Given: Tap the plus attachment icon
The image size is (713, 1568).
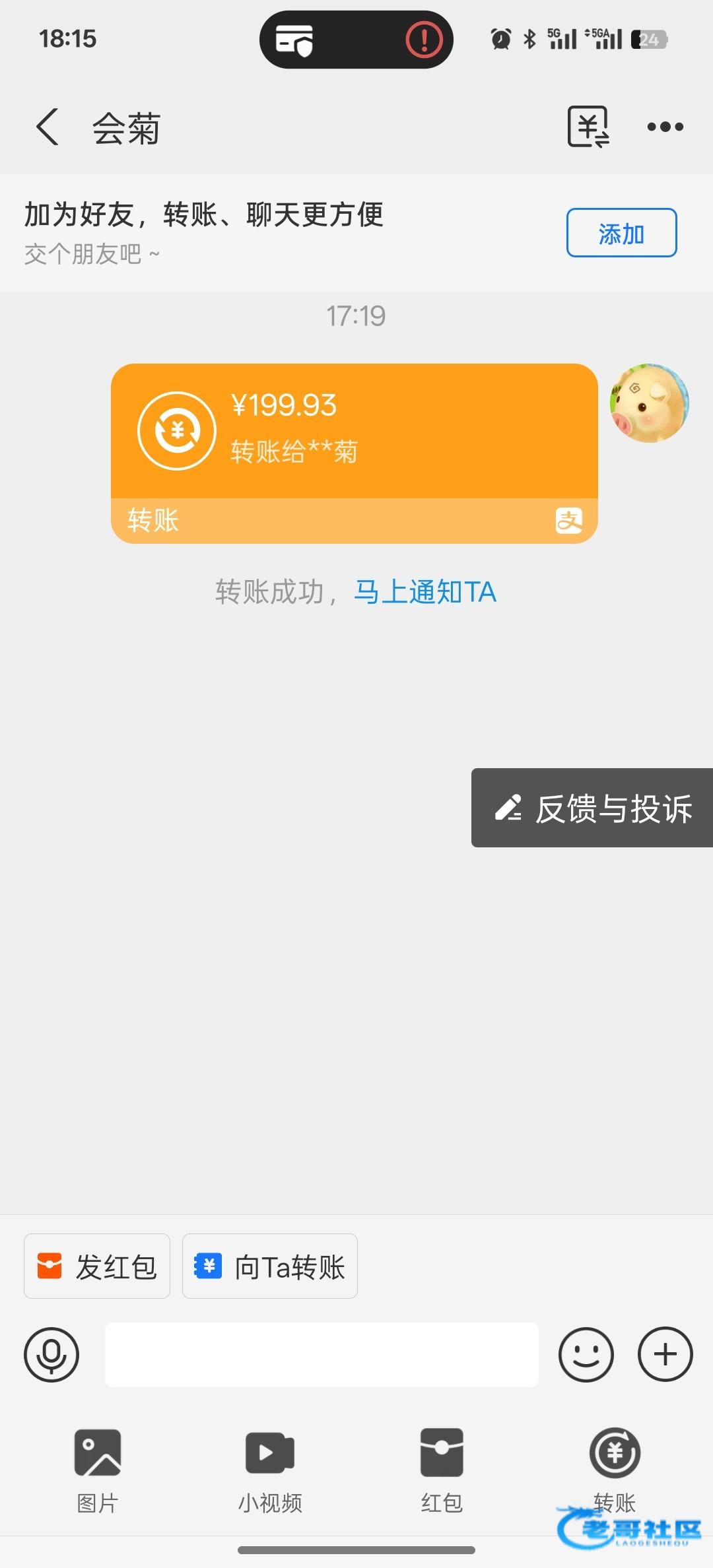Looking at the screenshot, I should point(665,1355).
